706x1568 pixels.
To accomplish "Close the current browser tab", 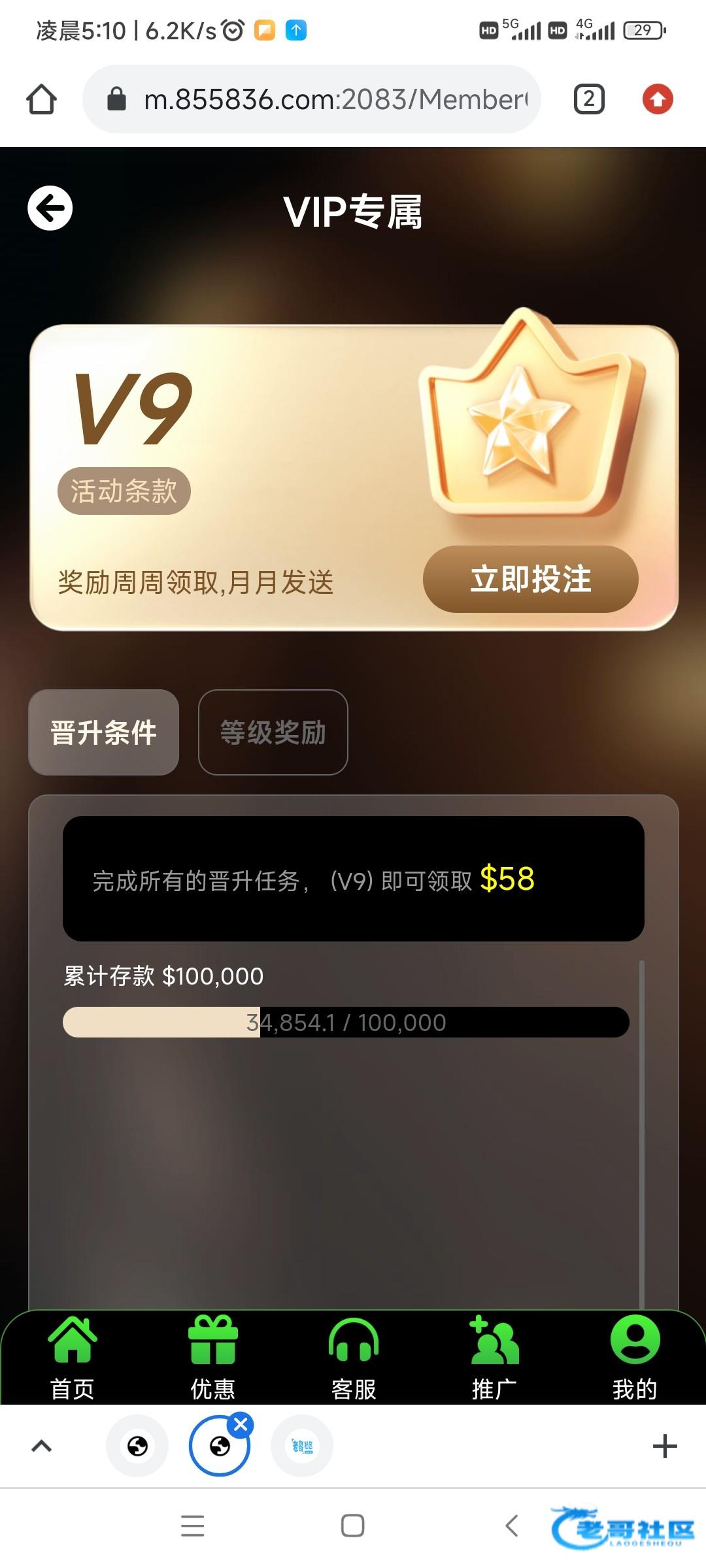I will (x=241, y=1424).
